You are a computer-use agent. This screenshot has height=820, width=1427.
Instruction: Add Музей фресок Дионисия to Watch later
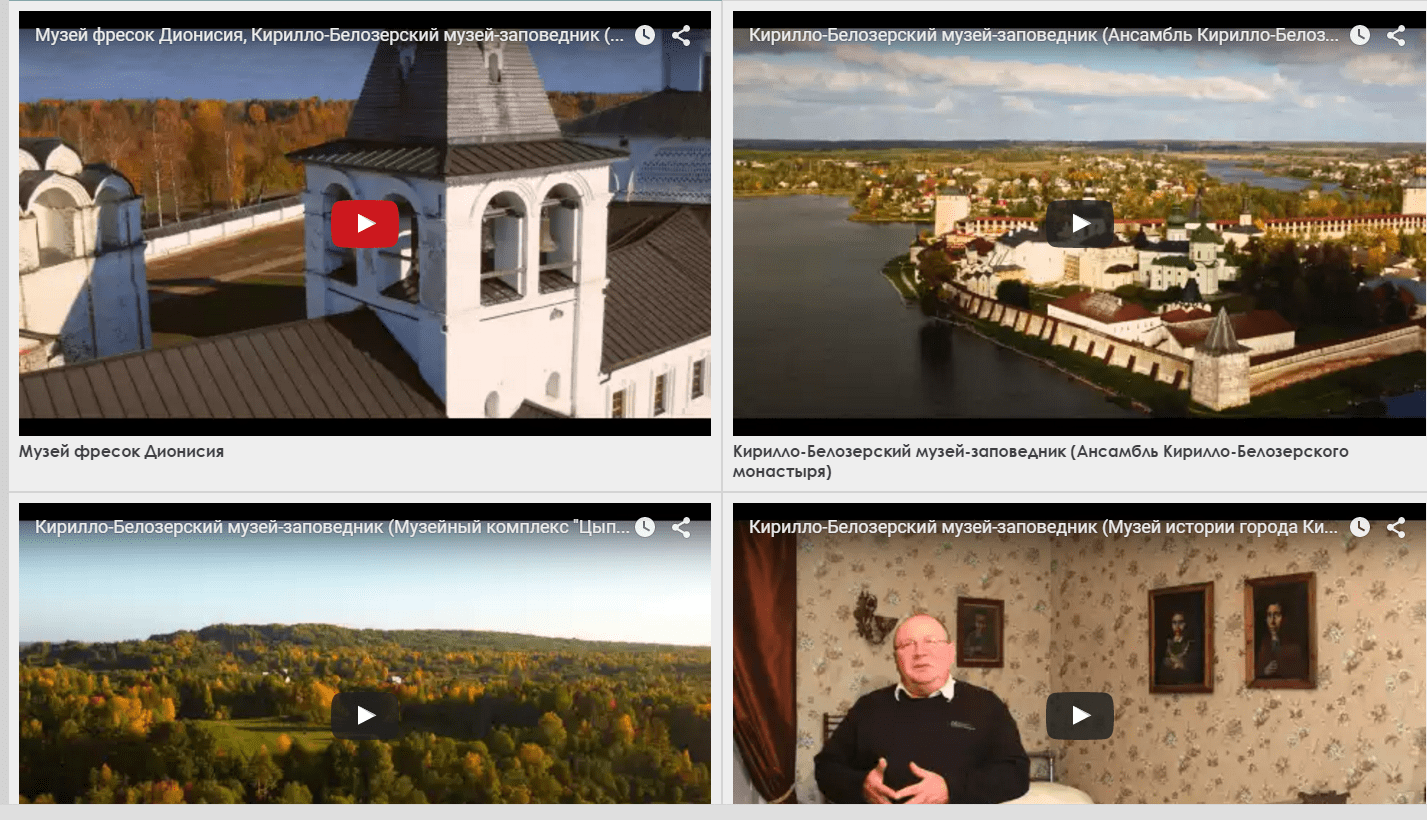pyautogui.click(x=645, y=35)
